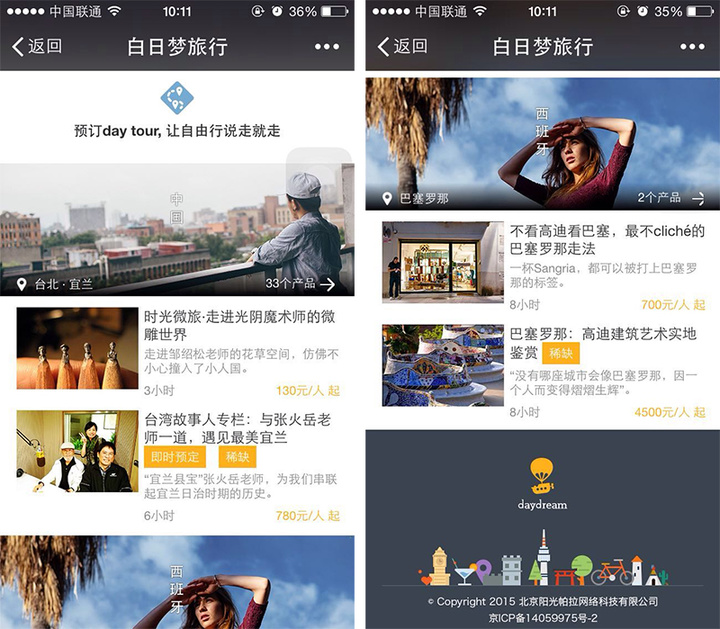The width and height of the screenshot is (720, 629).
Task: Go back from the left 白日梦旅行 page
Action: (37, 47)
